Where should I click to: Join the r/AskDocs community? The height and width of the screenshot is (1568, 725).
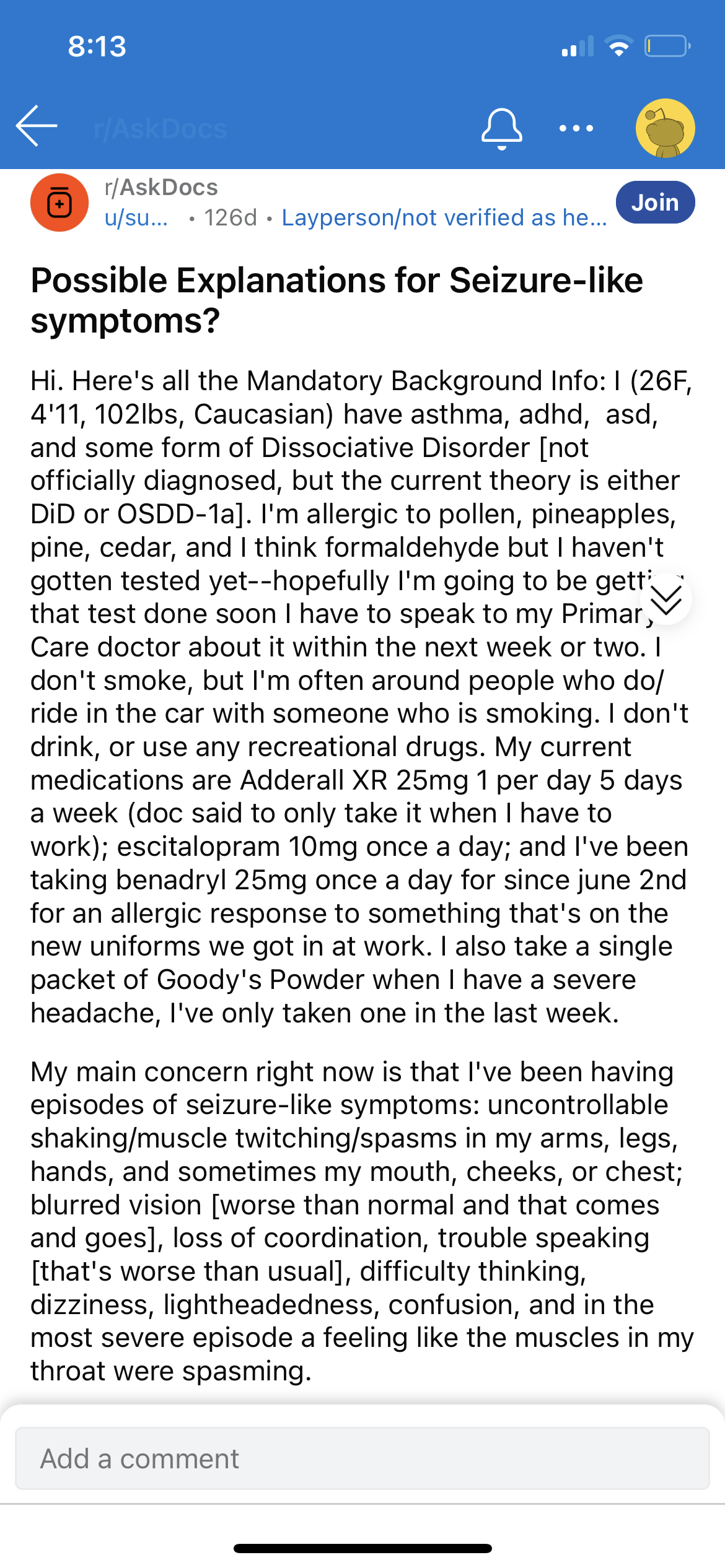click(x=655, y=202)
